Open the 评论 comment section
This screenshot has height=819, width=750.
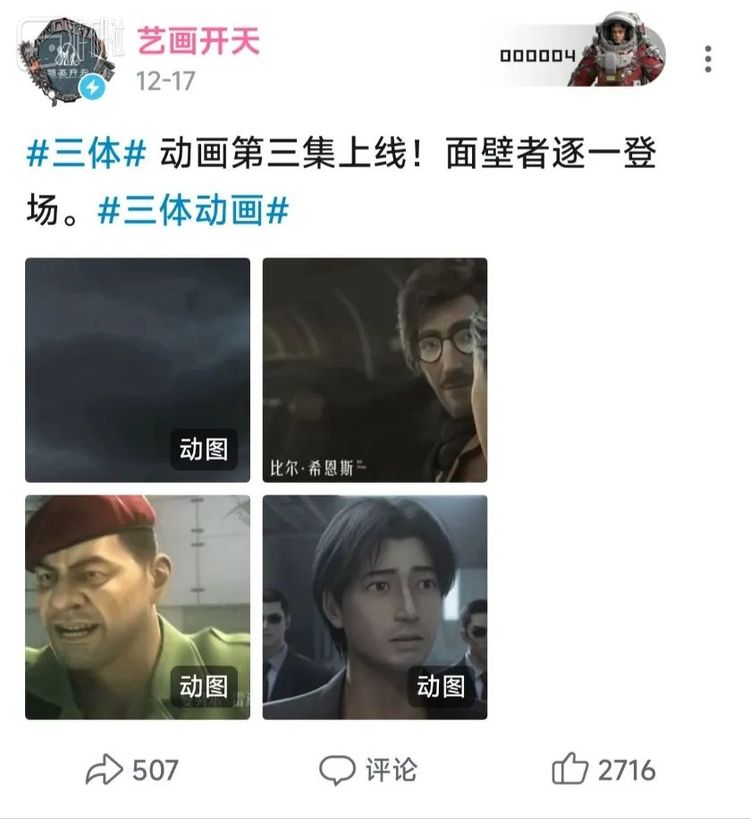coord(368,770)
